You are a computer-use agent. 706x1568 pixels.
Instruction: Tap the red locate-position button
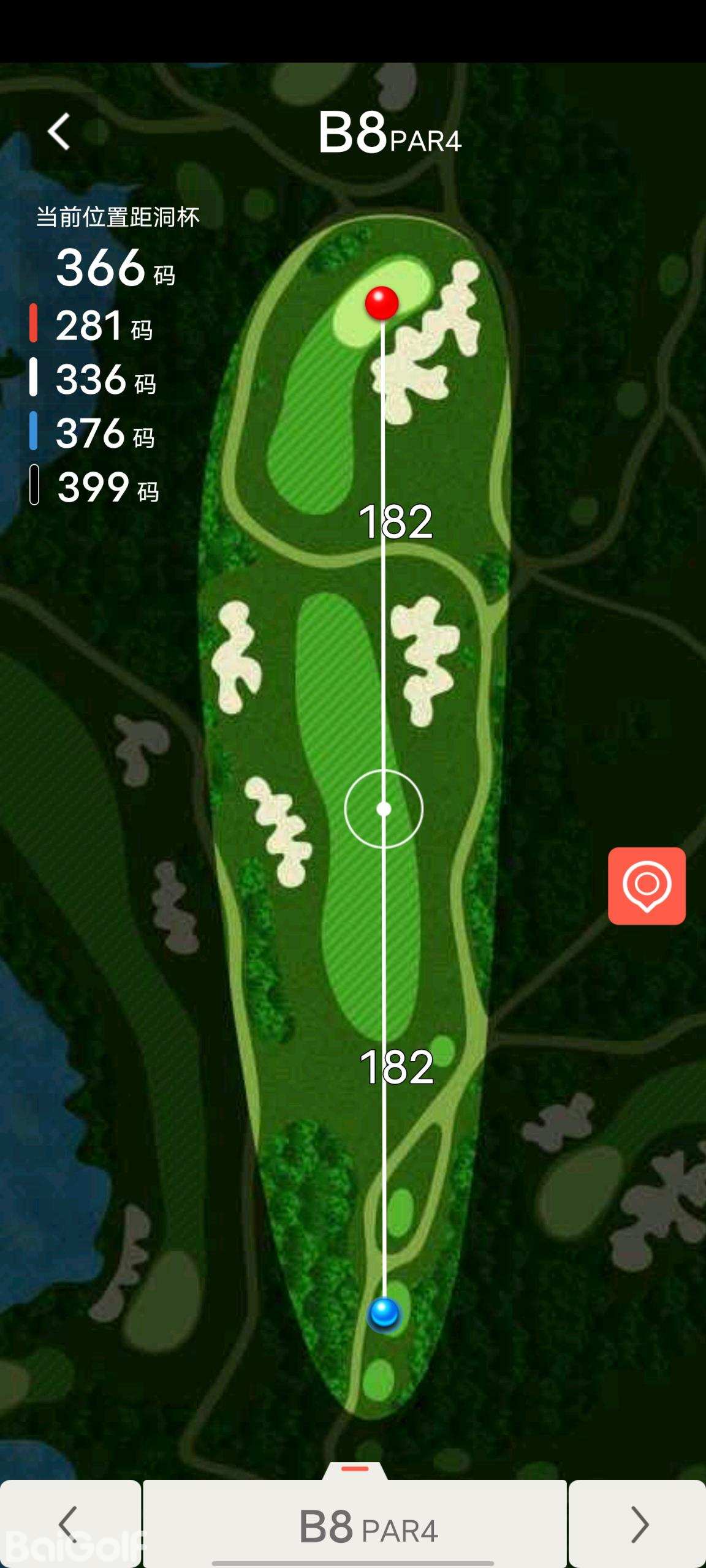647,886
